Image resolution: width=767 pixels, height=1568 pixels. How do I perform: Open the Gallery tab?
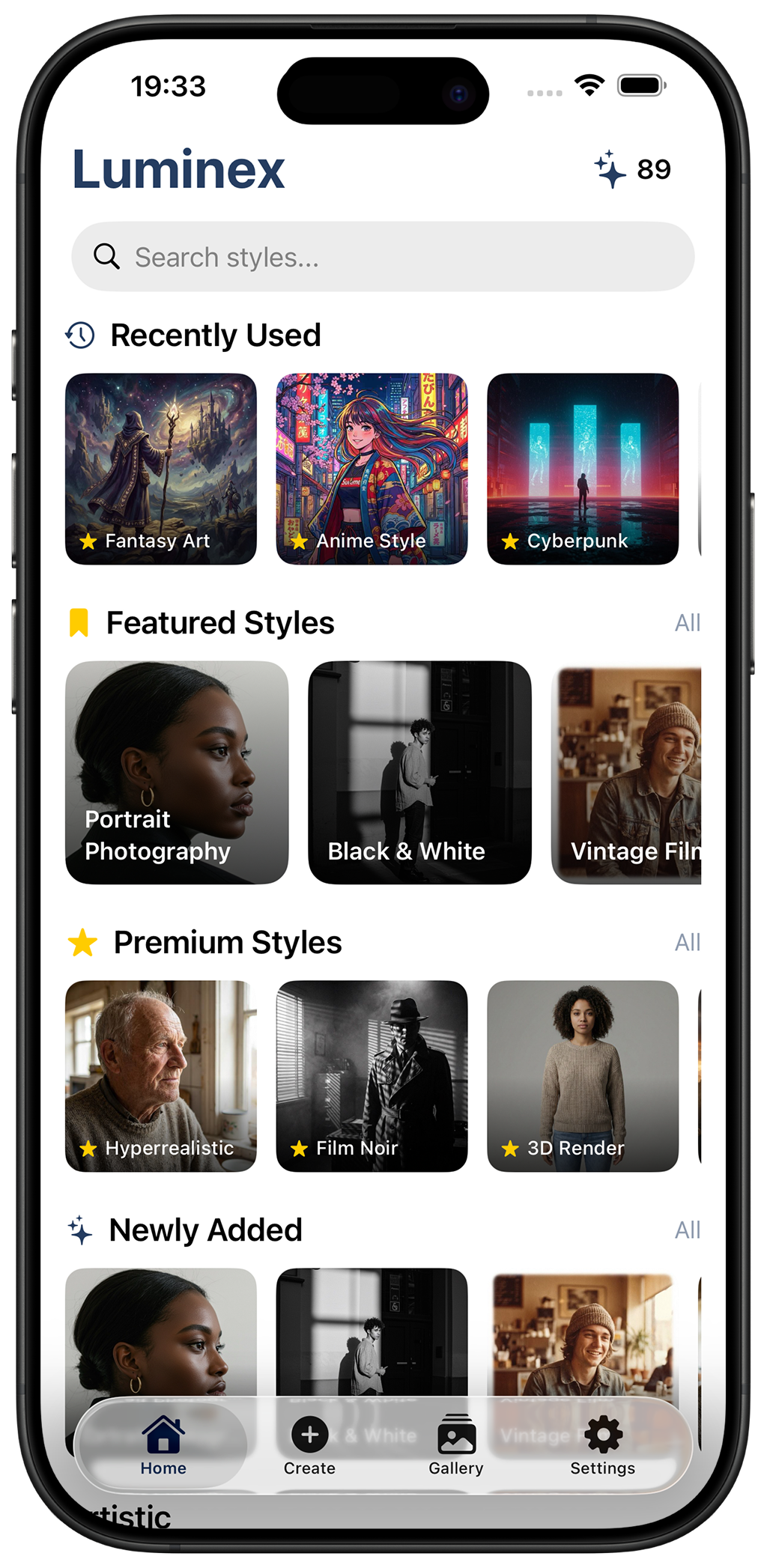(x=456, y=1446)
